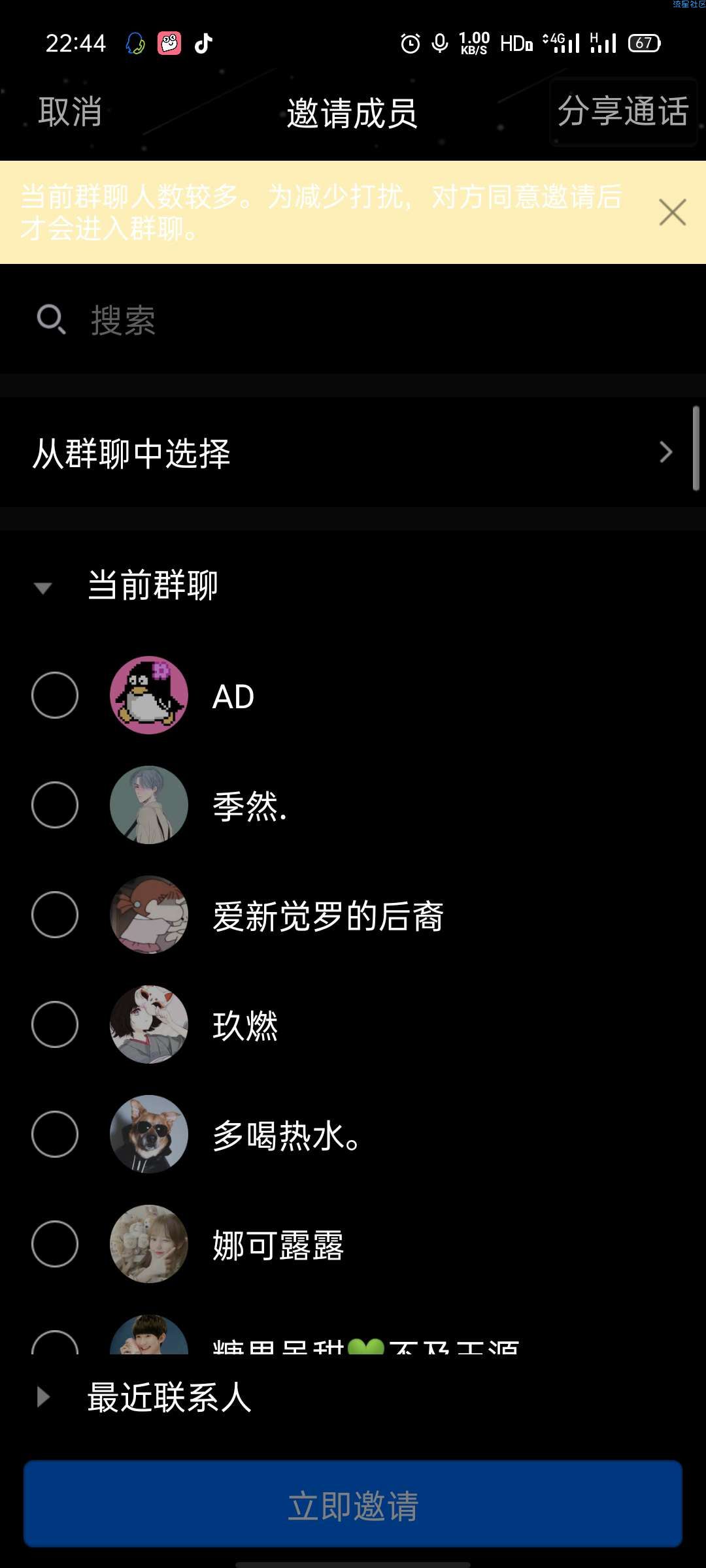This screenshot has width=706, height=1568.
Task: Select contact 爱新觉罗的后裔
Action: 55,915
